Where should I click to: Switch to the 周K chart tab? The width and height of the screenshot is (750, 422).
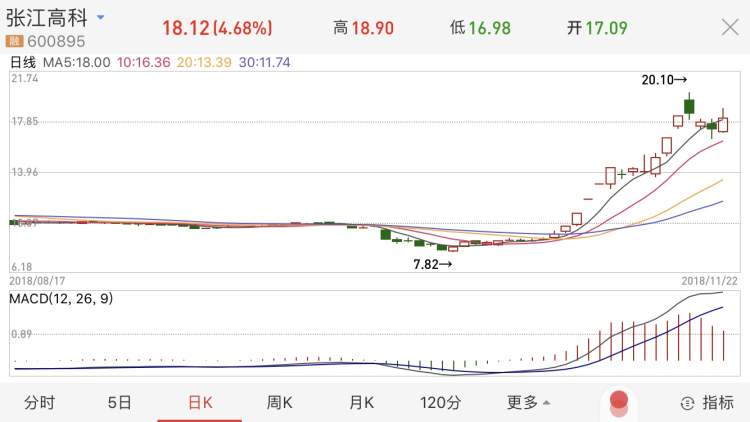pyautogui.click(x=279, y=402)
